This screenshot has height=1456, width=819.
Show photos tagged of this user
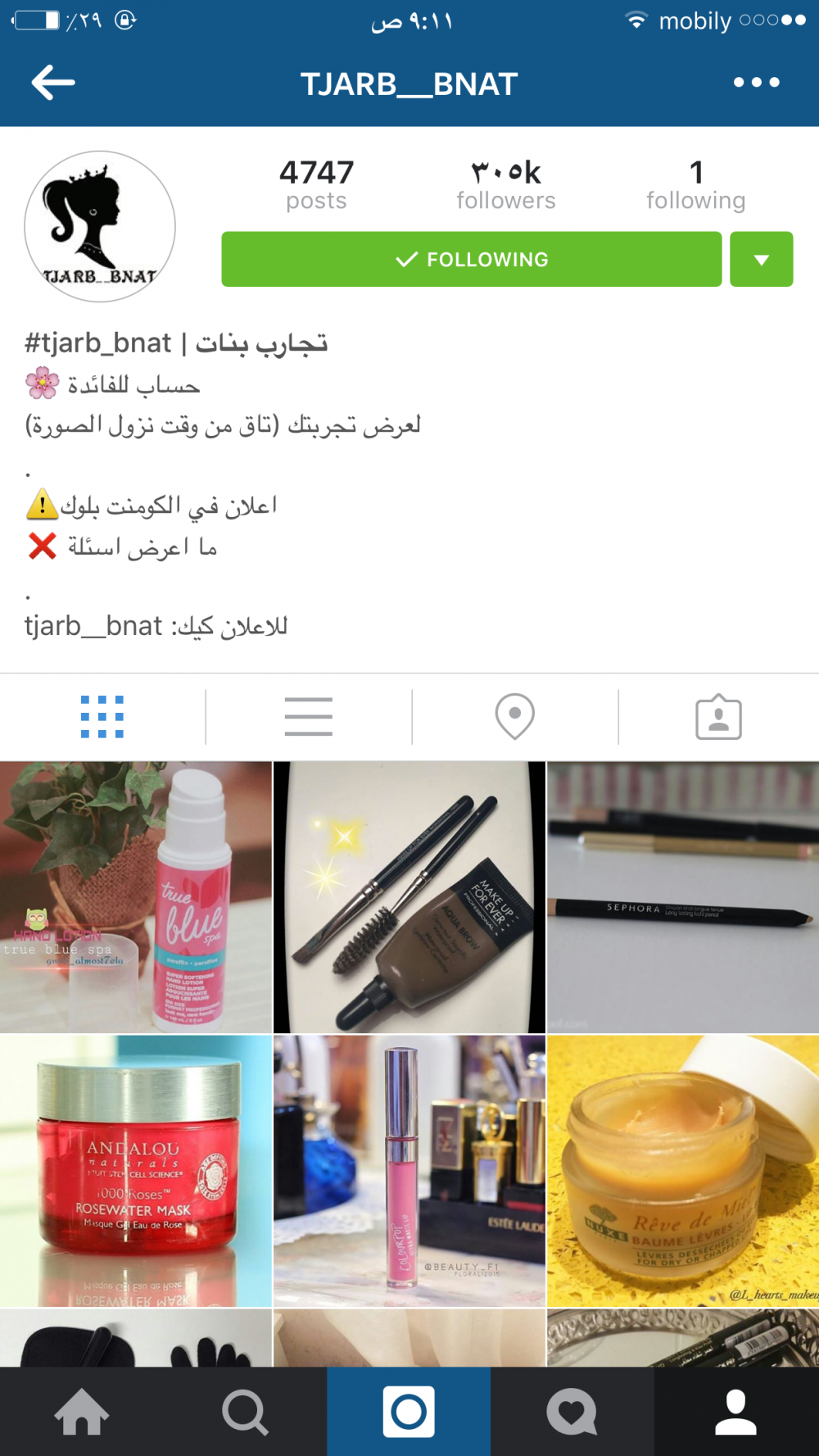pos(718,718)
